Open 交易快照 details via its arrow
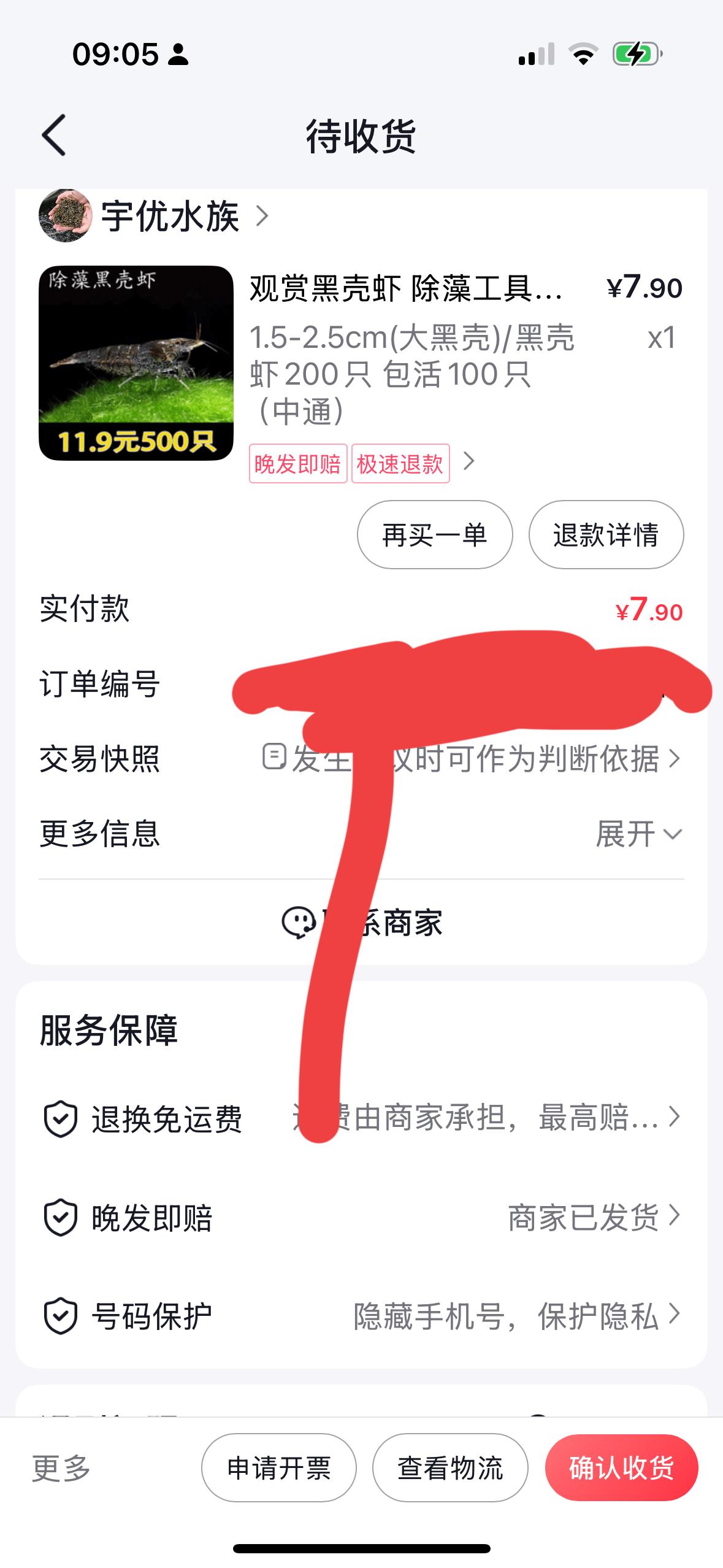Viewport: 723px width, 1568px height. pyautogui.click(x=676, y=759)
